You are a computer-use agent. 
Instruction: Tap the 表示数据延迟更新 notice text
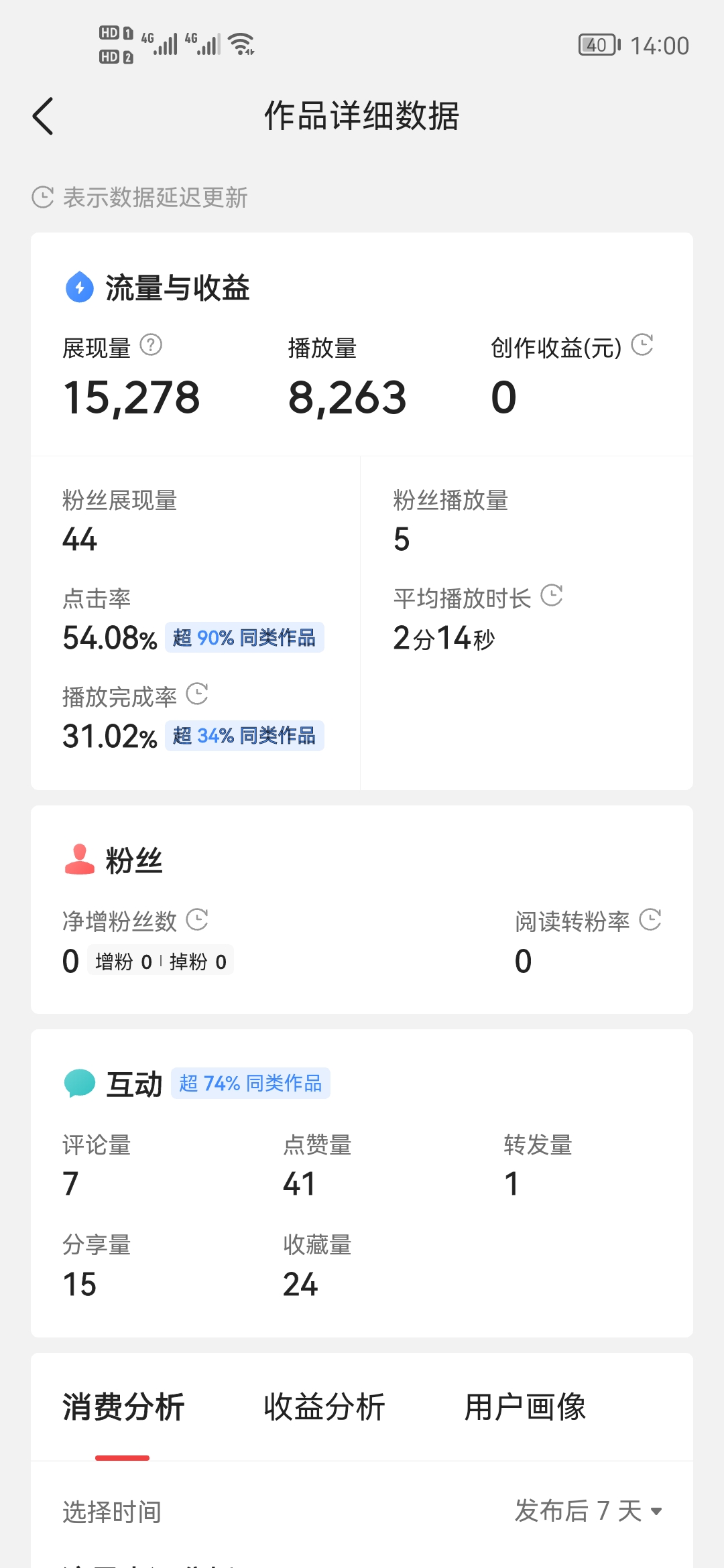(156, 198)
